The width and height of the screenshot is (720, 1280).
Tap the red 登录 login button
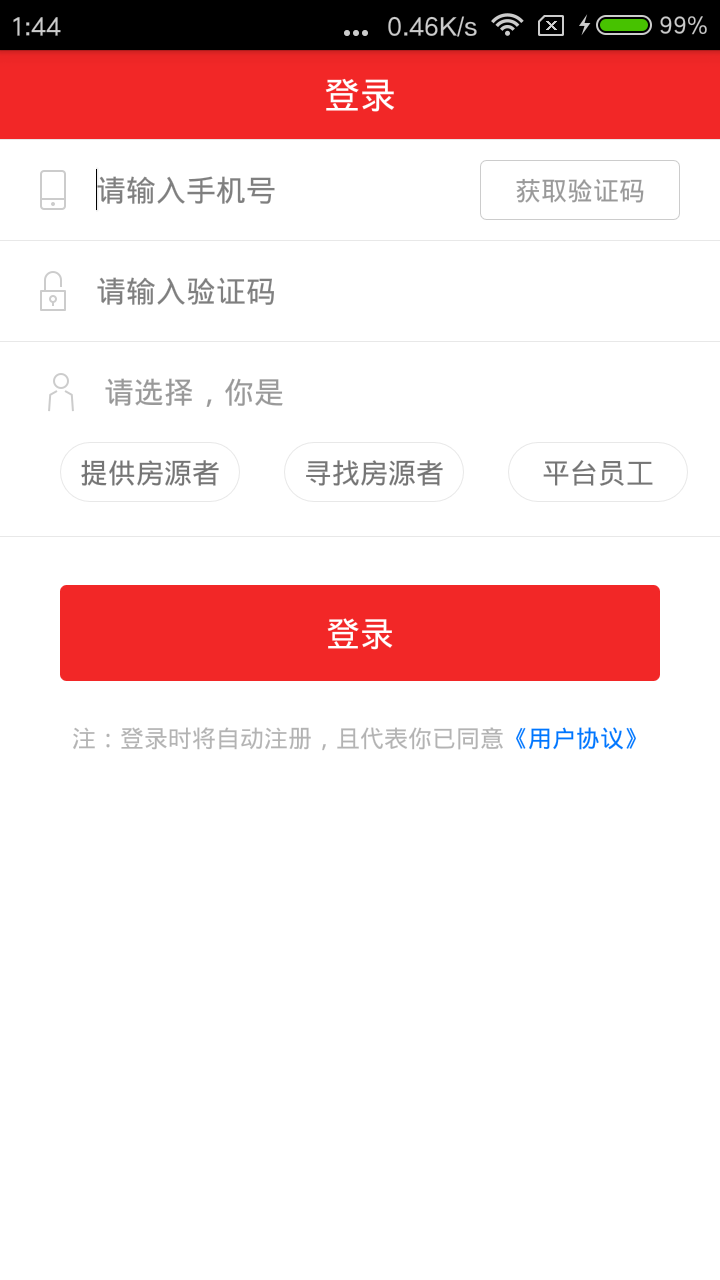(x=360, y=633)
